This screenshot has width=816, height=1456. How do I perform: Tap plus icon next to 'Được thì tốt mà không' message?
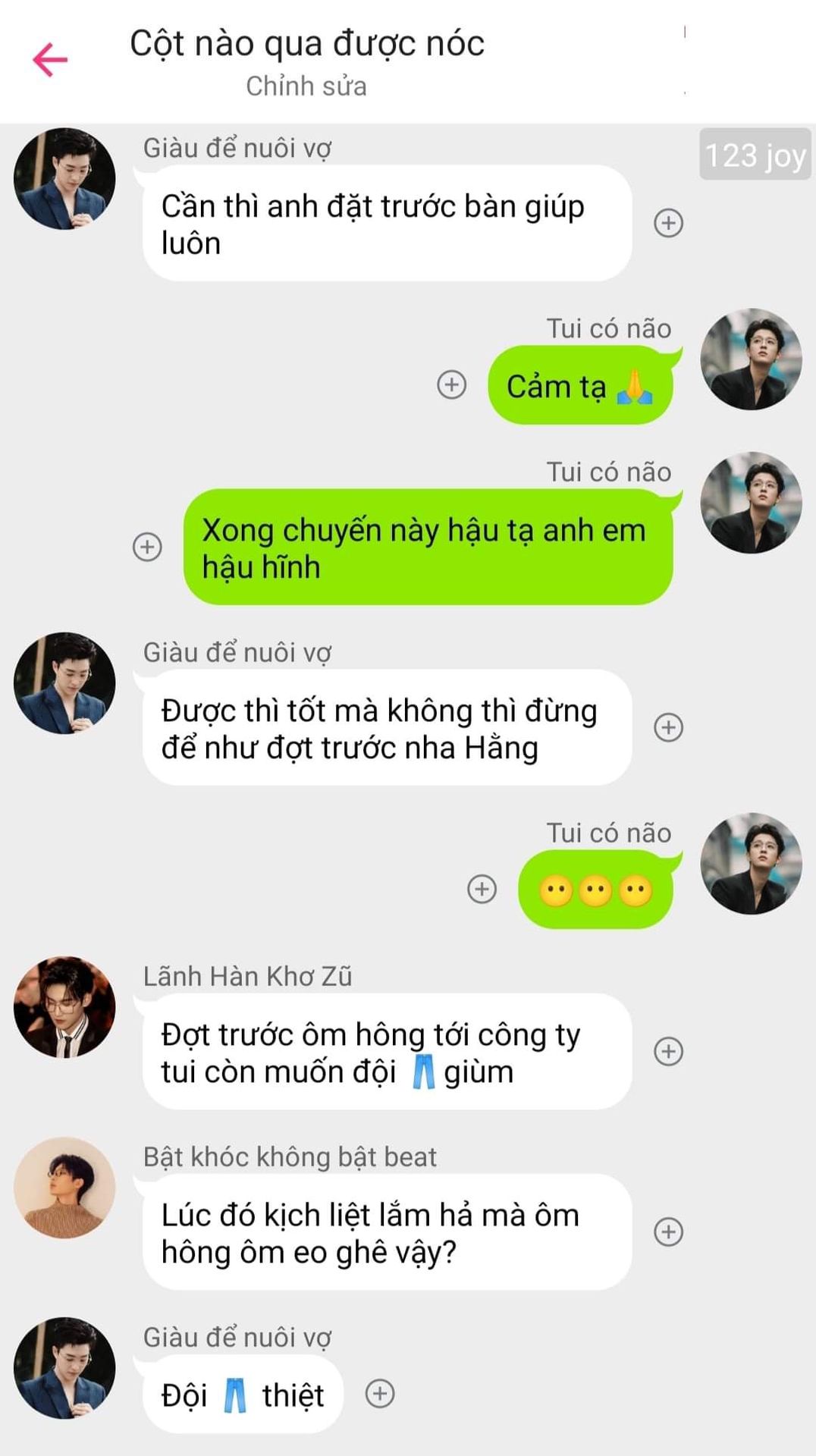coord(668,727)
